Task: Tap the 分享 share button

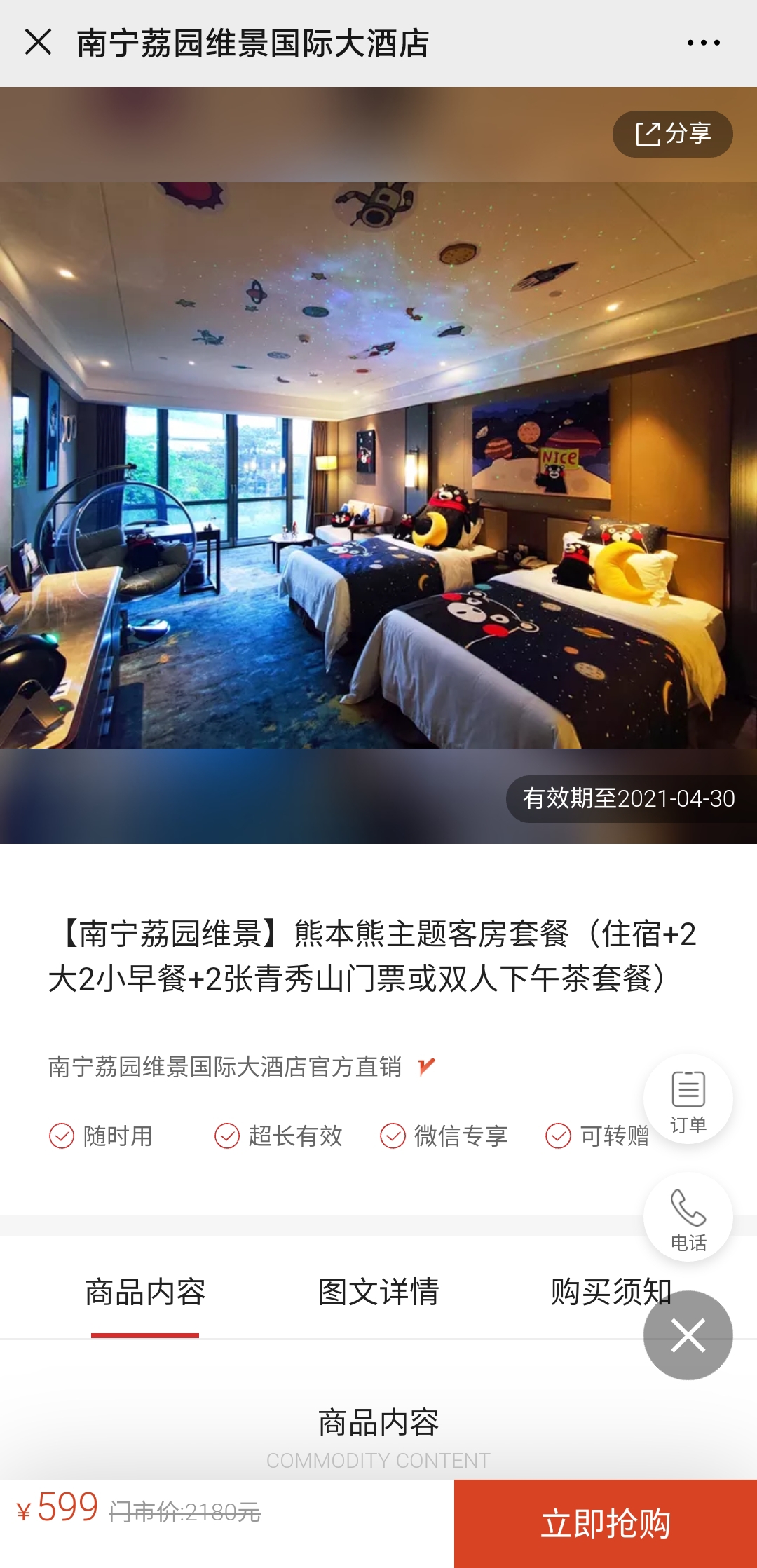Action: (672, 134)
